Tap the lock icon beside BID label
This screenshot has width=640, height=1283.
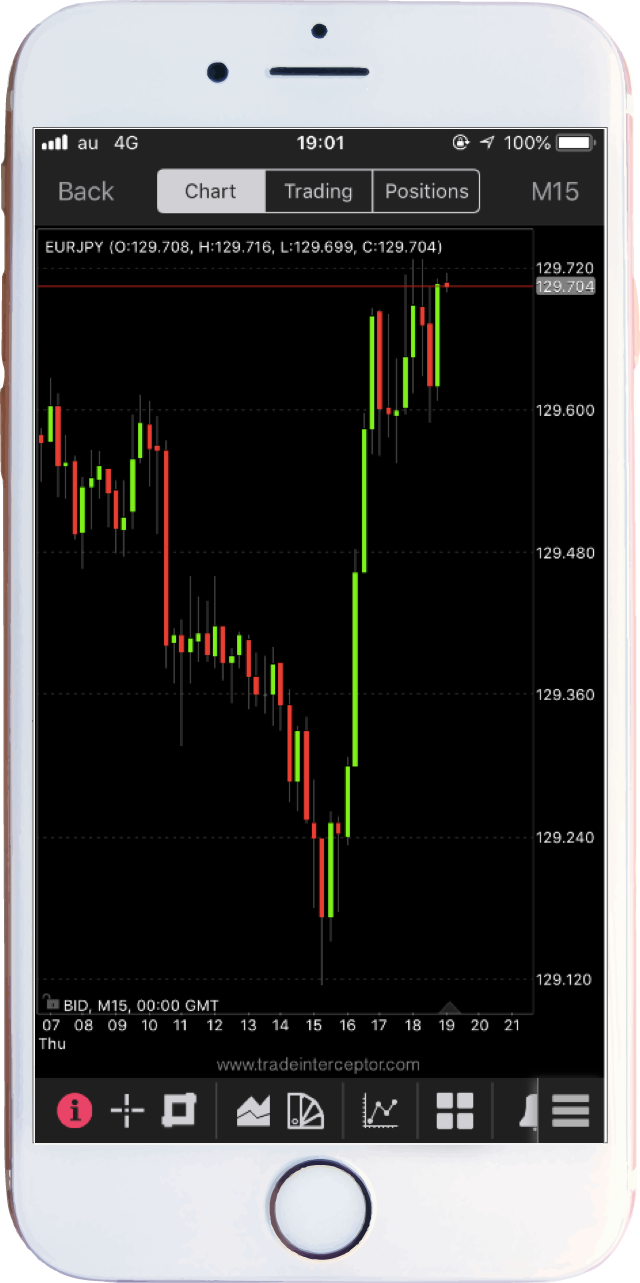(50, 1001)
